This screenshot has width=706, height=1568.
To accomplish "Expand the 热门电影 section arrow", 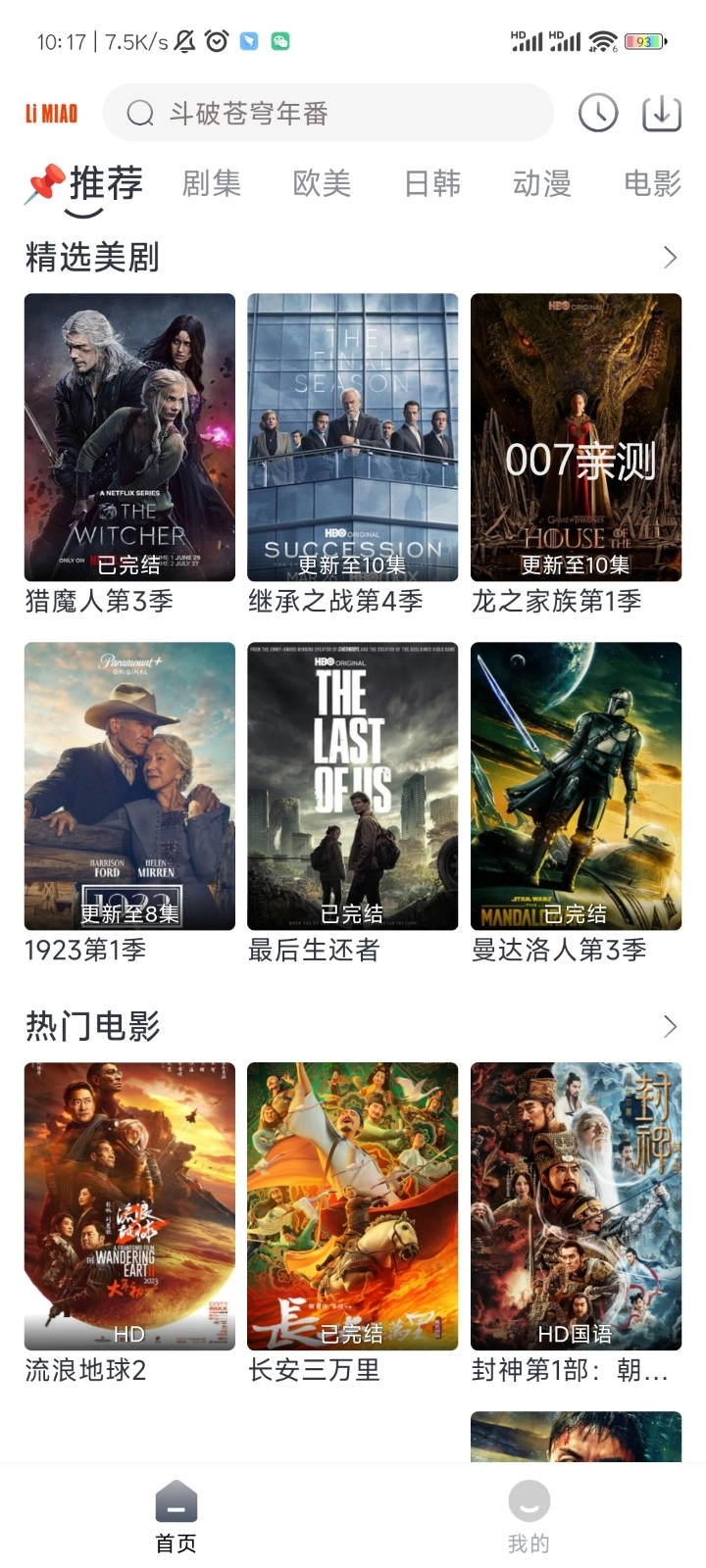I will [671, 1025].
